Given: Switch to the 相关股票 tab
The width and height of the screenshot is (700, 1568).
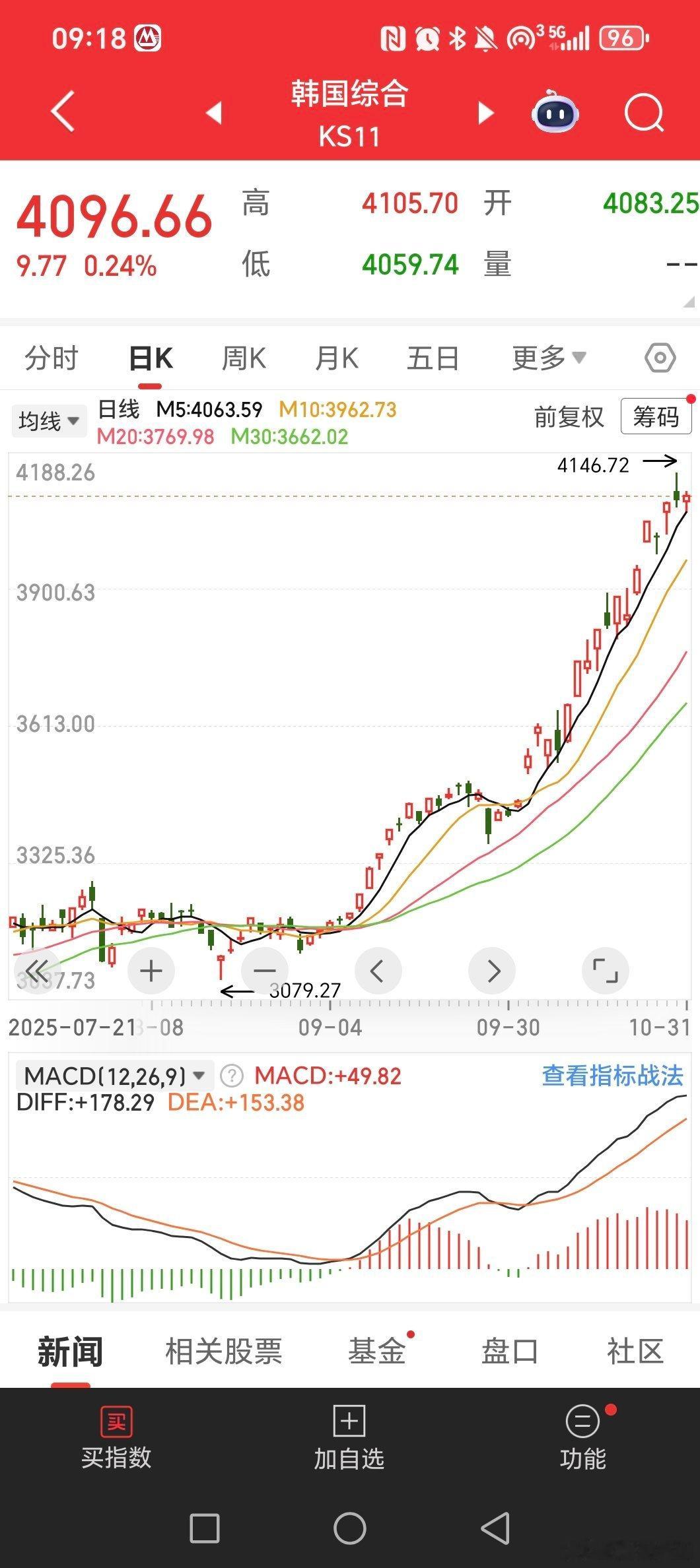Looking at the screenshot, I should pos(223,1351).
